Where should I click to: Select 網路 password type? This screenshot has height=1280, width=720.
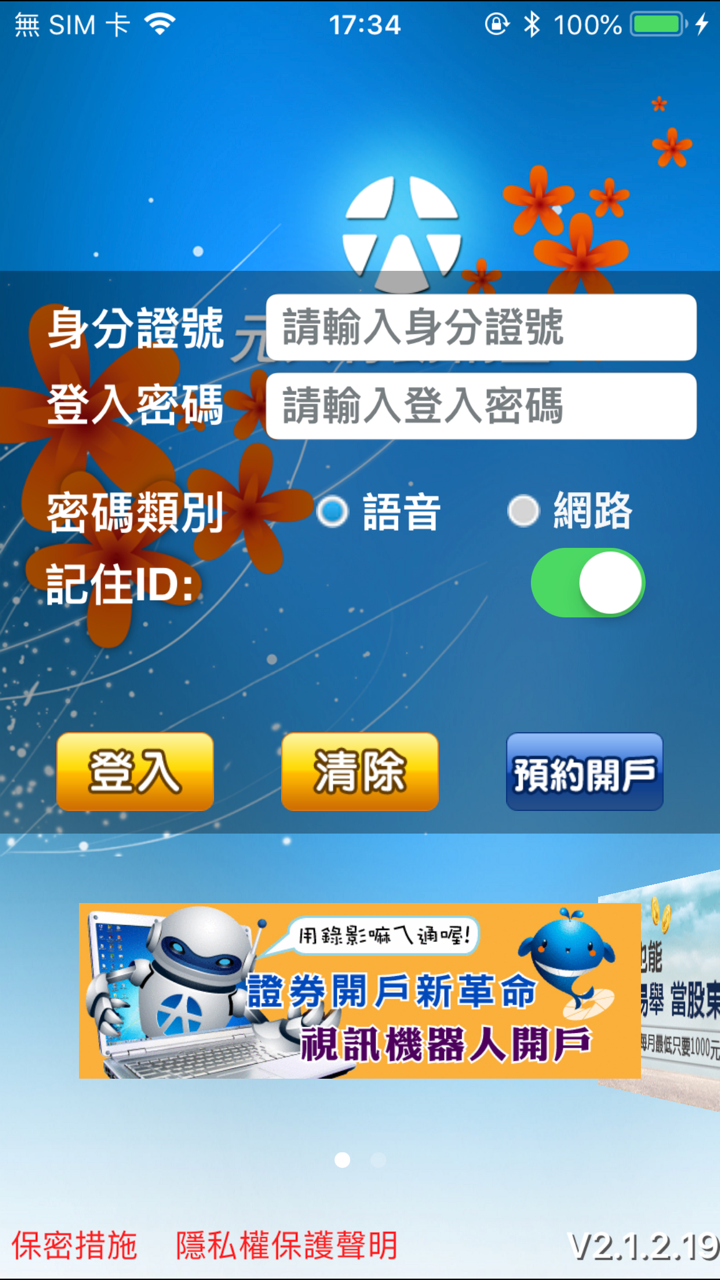(523, 511)
